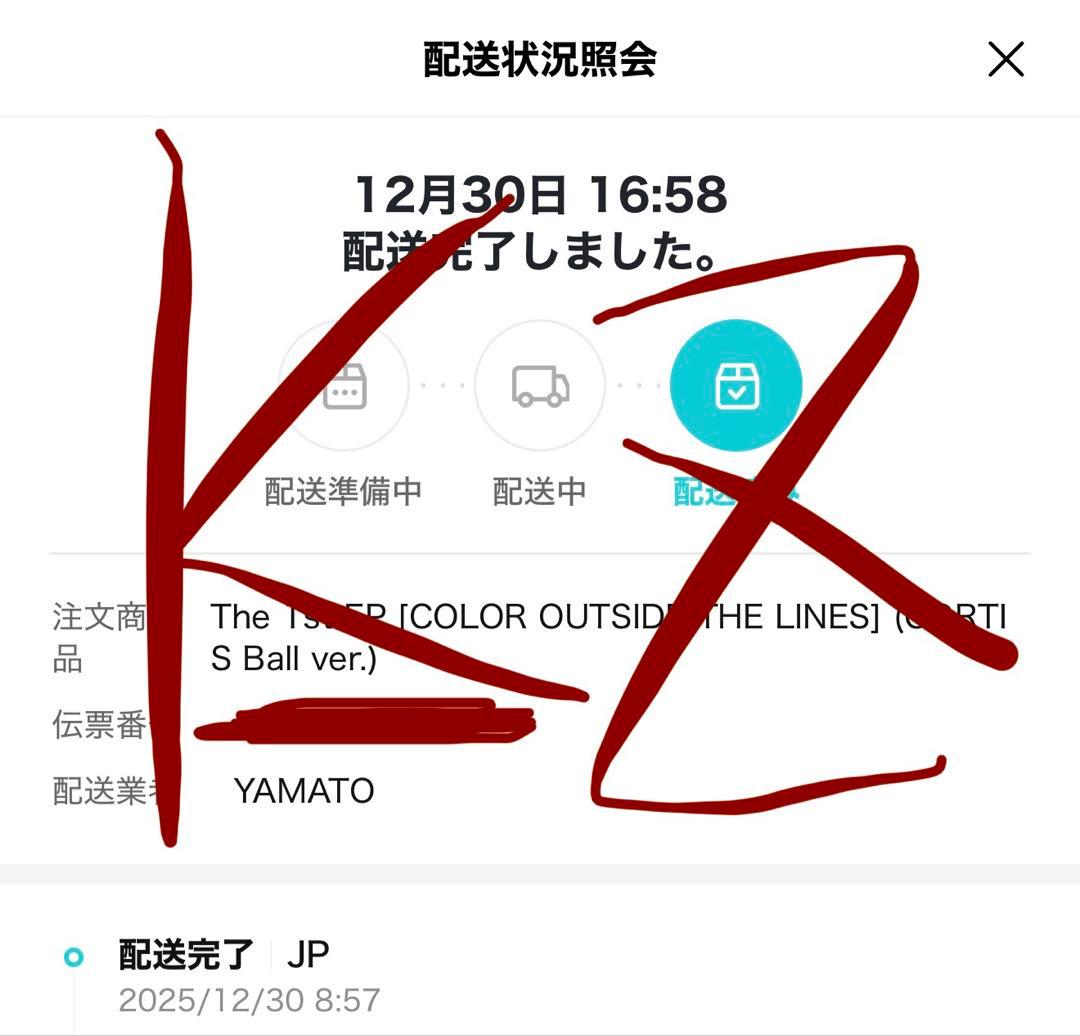Close the delivery status dialog
This screenshot has height=1036, width=1080.
point(1005,60)
